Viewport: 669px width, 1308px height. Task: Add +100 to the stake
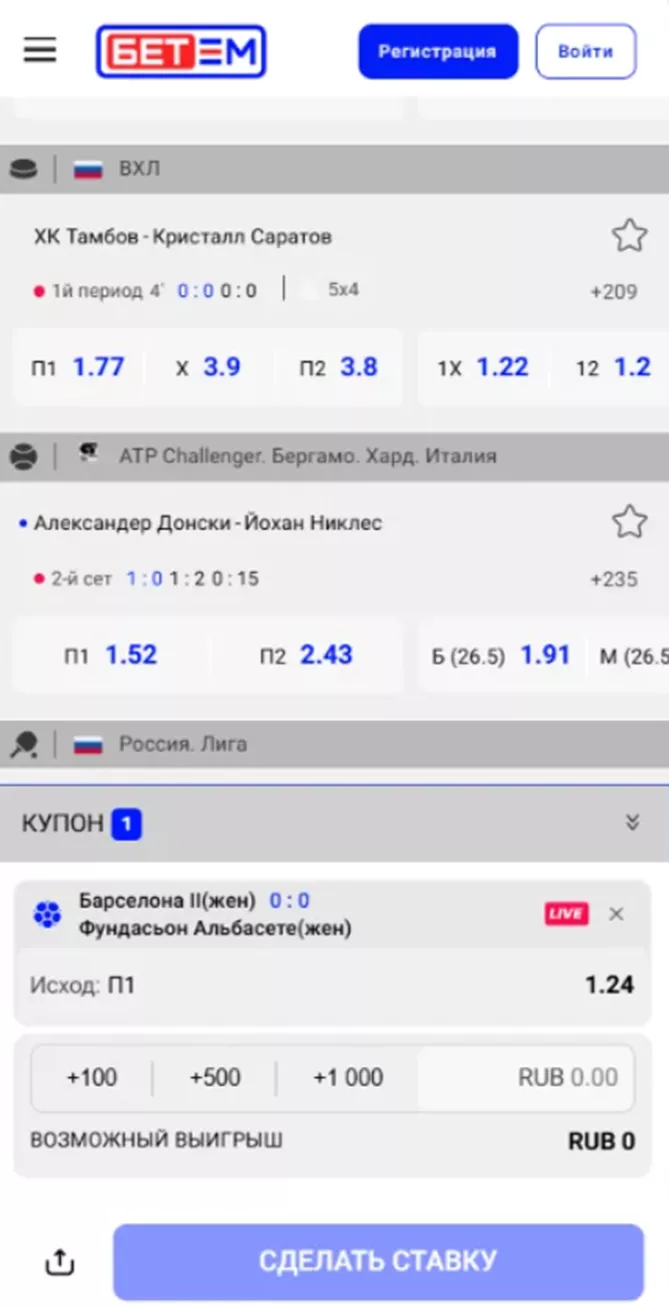pos(92,1078)
